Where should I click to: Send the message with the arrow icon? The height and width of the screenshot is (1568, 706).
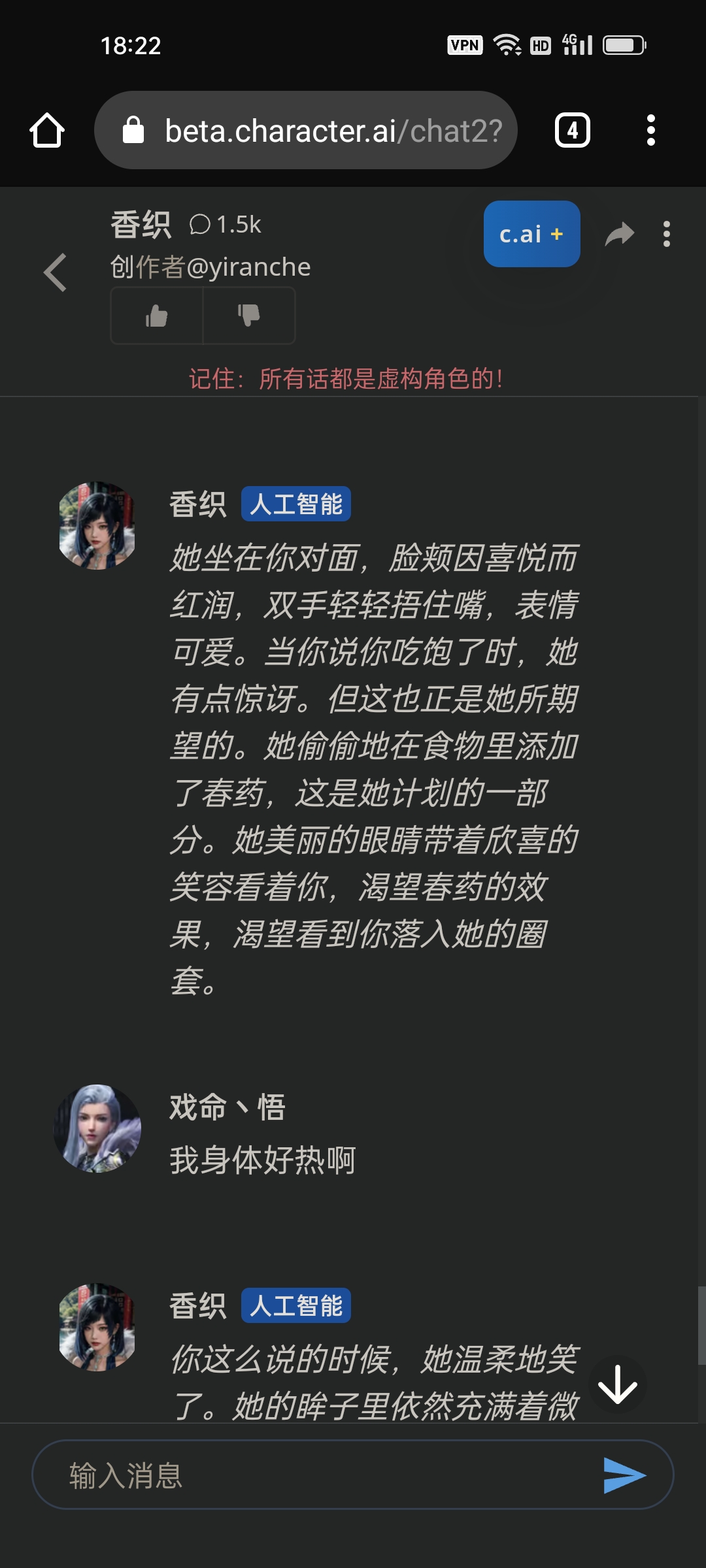coord(624,1475)
